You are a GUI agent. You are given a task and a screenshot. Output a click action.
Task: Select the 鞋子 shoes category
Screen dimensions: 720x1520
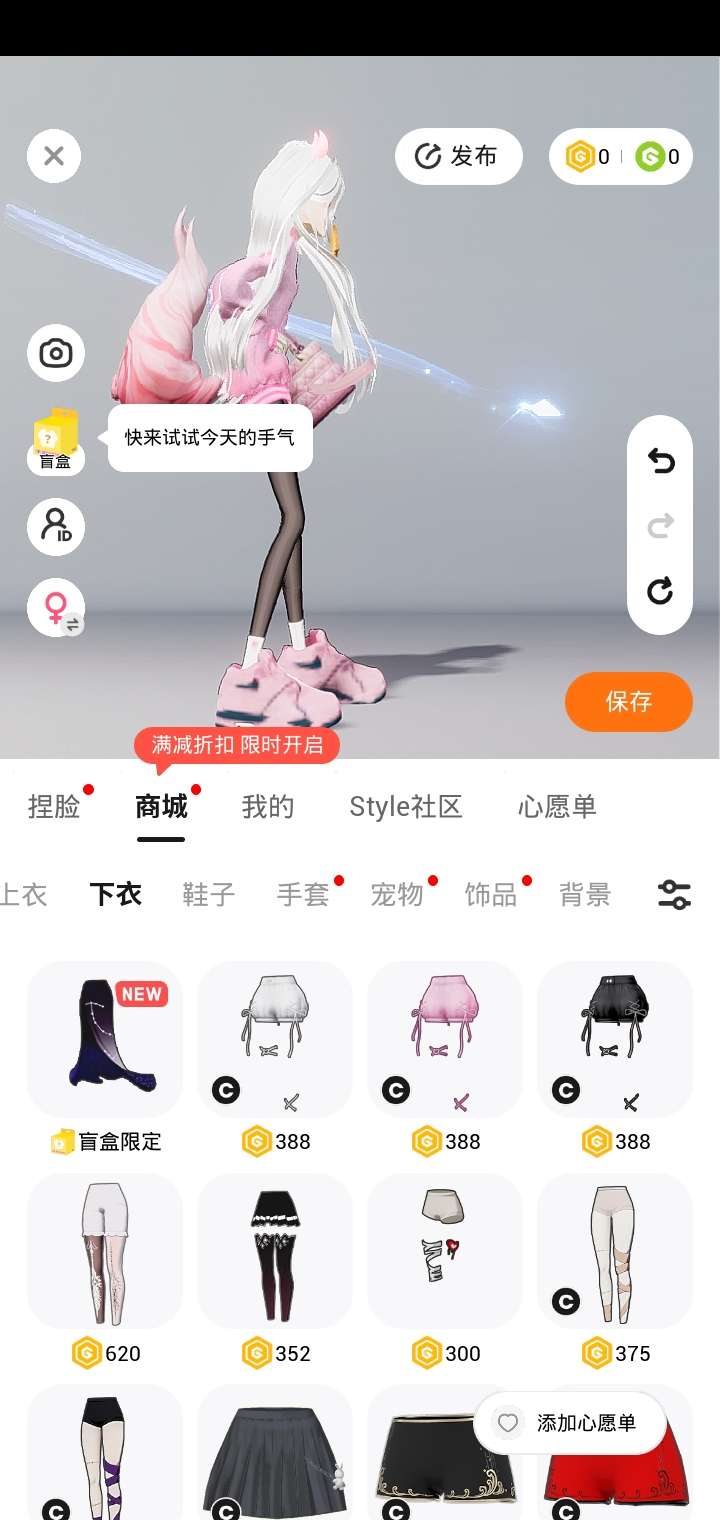point(208,894)
